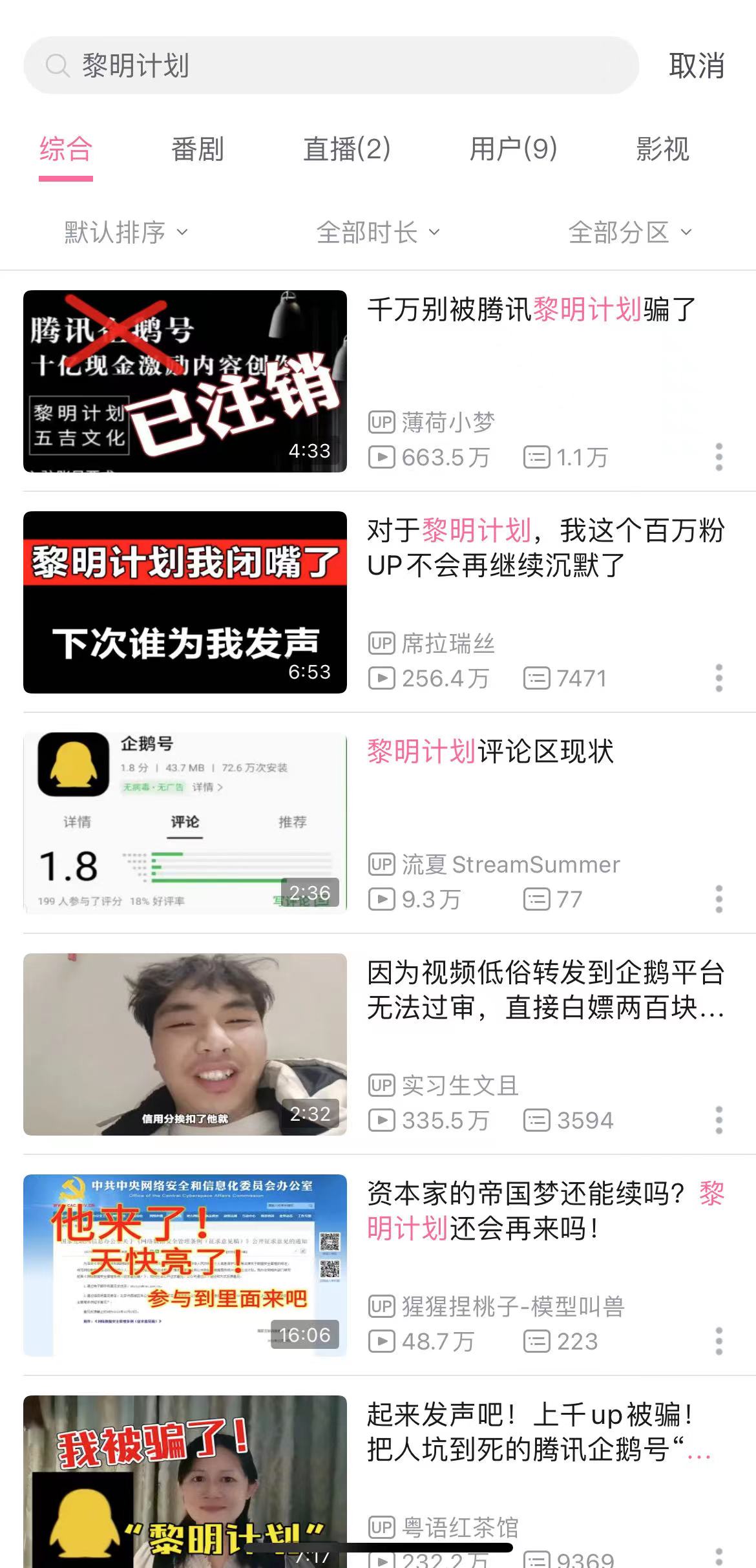Click the search magnifier icon
756x1568 pixels.
[x=58, y=65]
